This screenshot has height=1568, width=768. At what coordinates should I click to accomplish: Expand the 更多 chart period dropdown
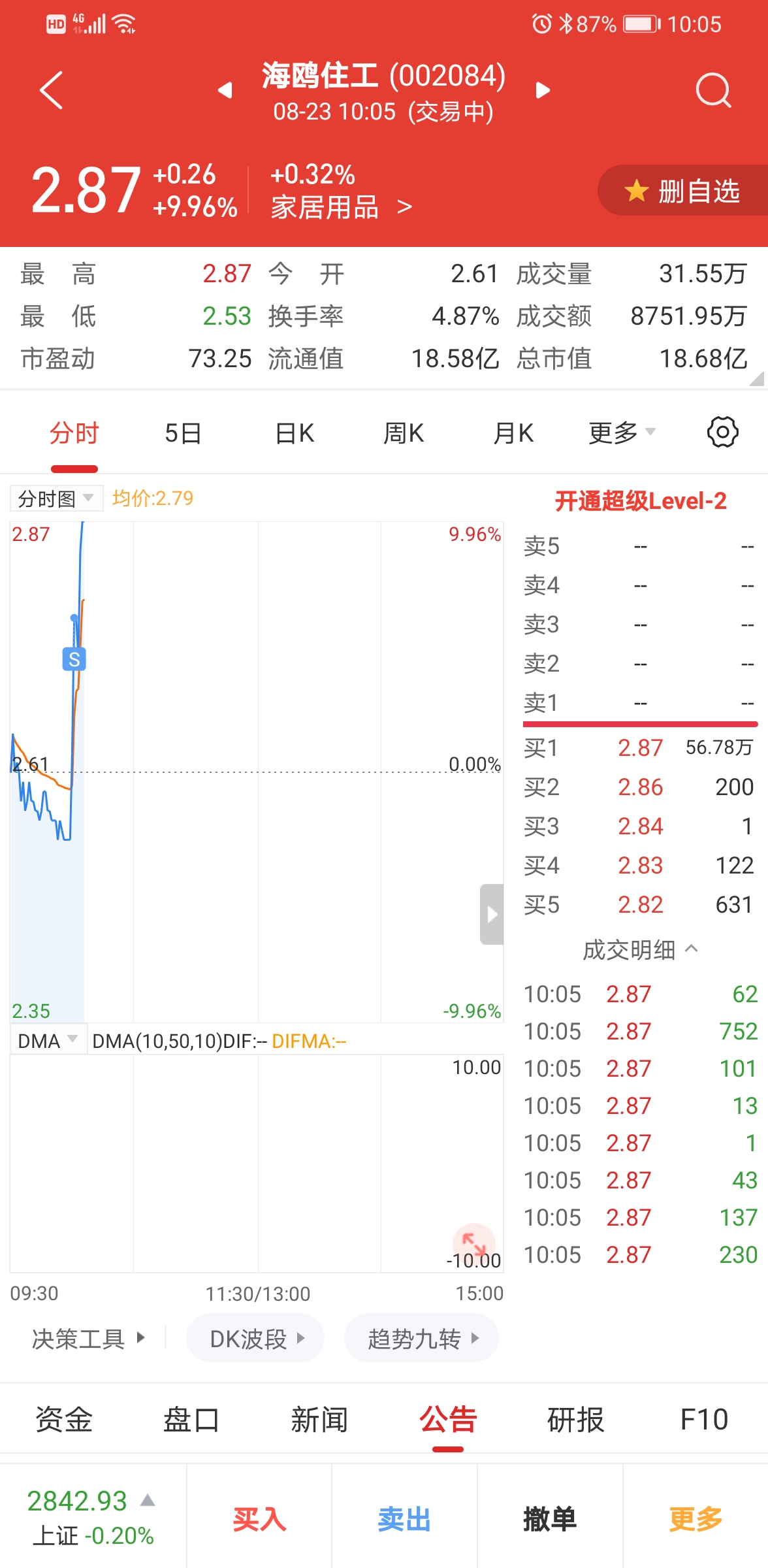(x=622, y=433)
